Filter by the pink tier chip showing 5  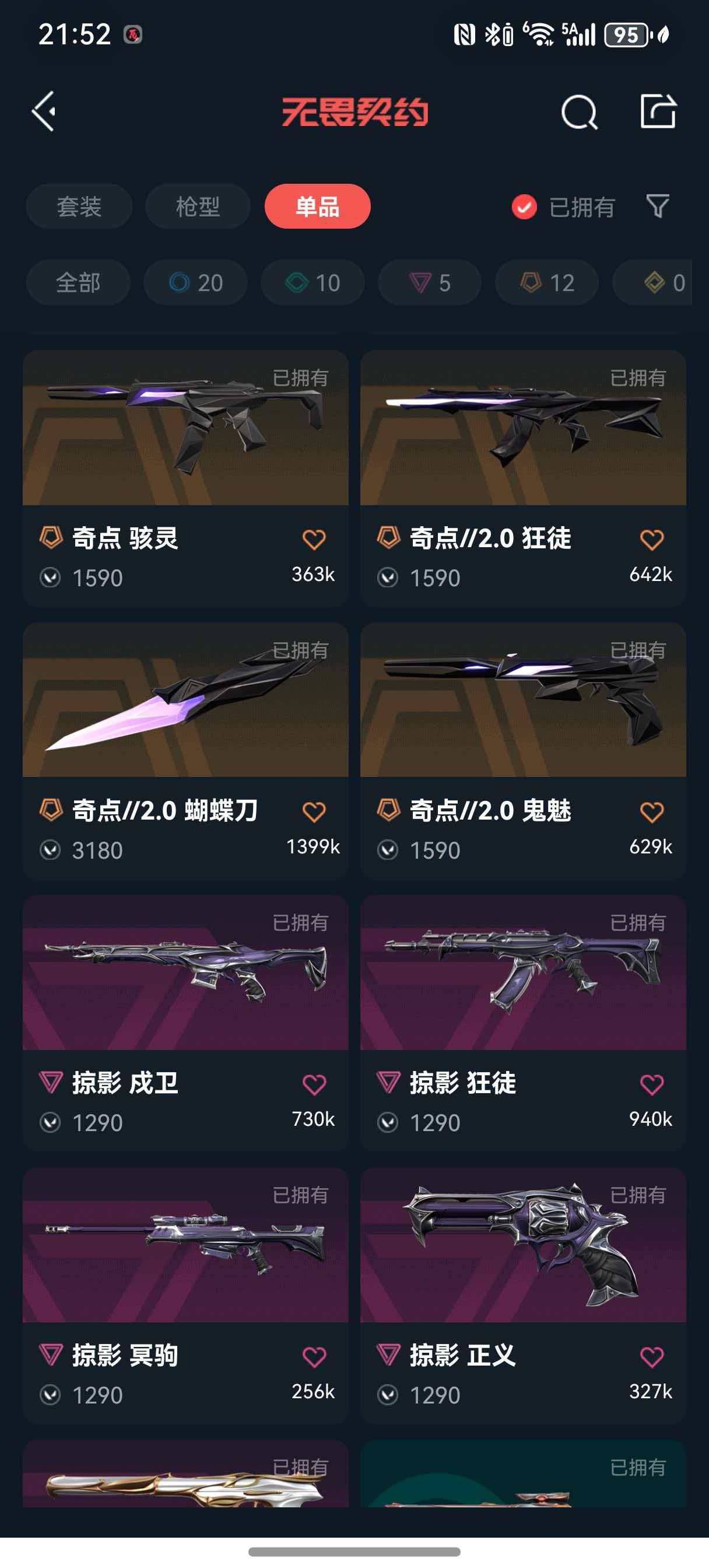[430, 282]
